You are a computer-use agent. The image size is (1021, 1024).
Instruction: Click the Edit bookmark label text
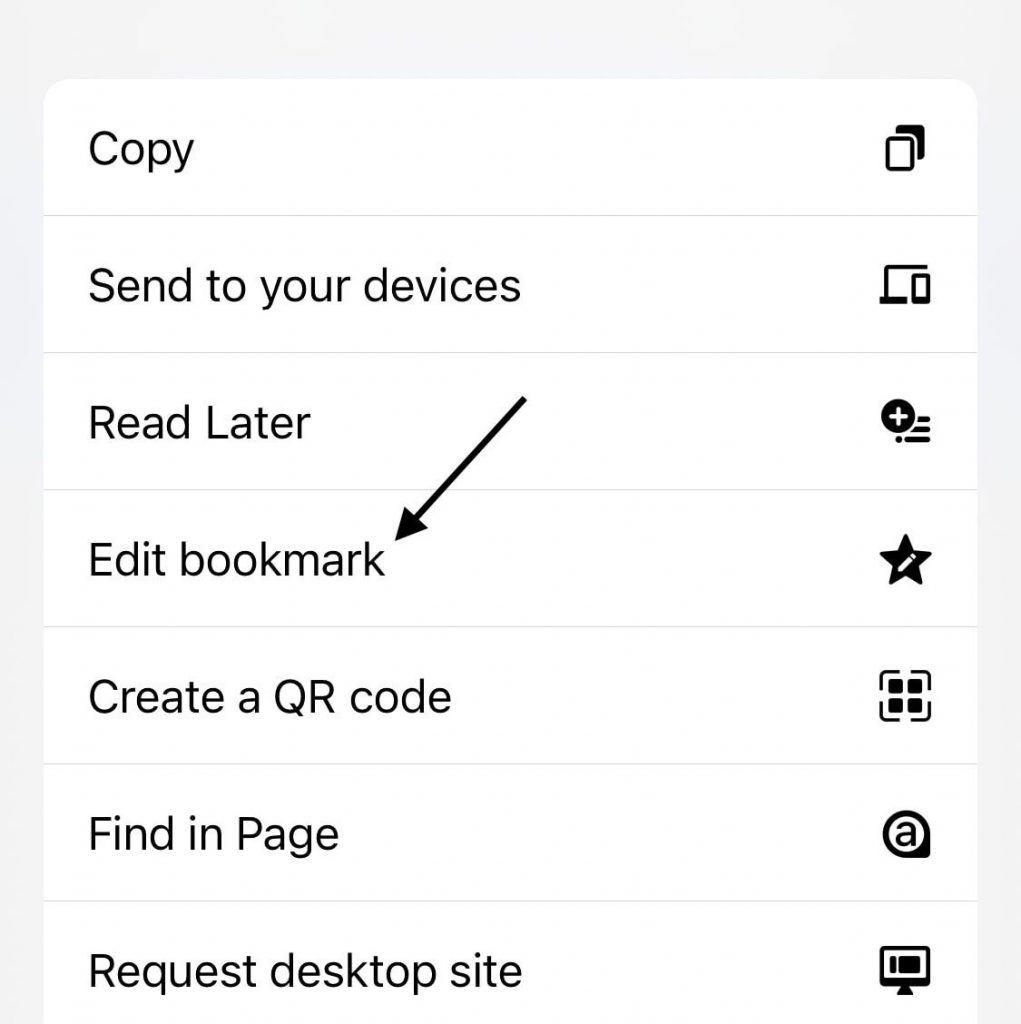click(x=236, y=559)
